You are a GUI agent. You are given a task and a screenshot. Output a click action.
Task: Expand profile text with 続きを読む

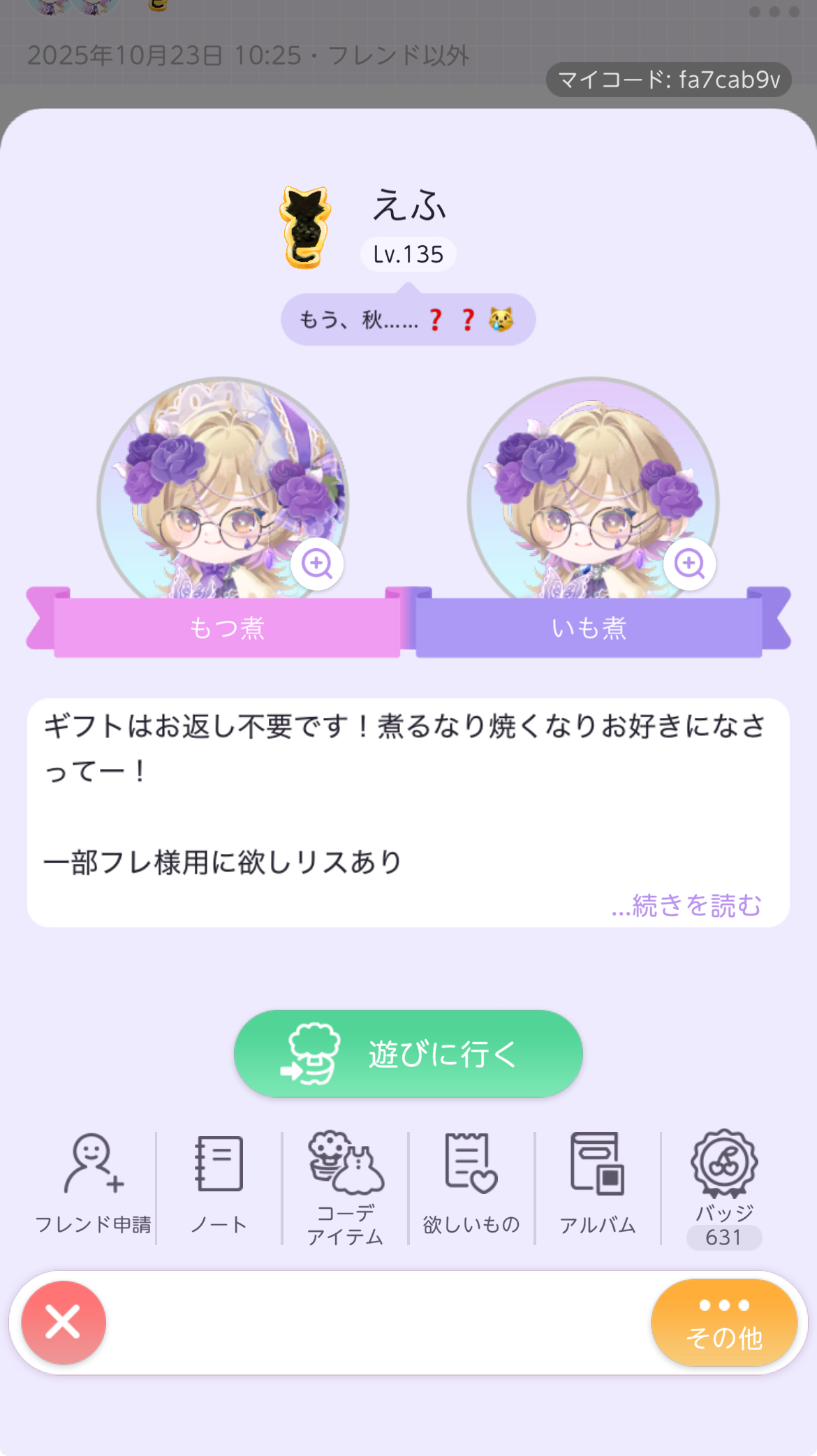[687, 905]
